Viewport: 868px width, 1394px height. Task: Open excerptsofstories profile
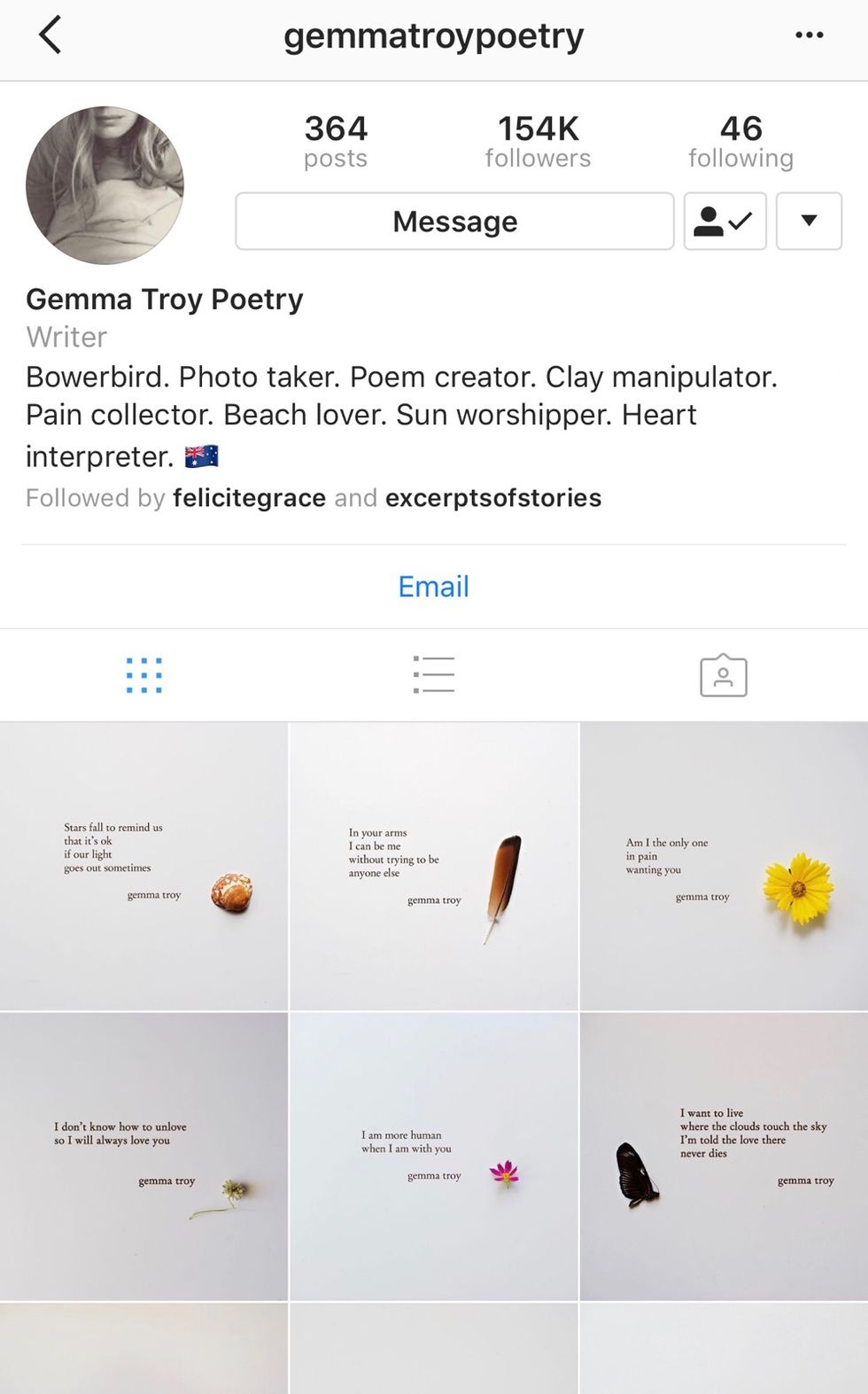click(493, 498)
